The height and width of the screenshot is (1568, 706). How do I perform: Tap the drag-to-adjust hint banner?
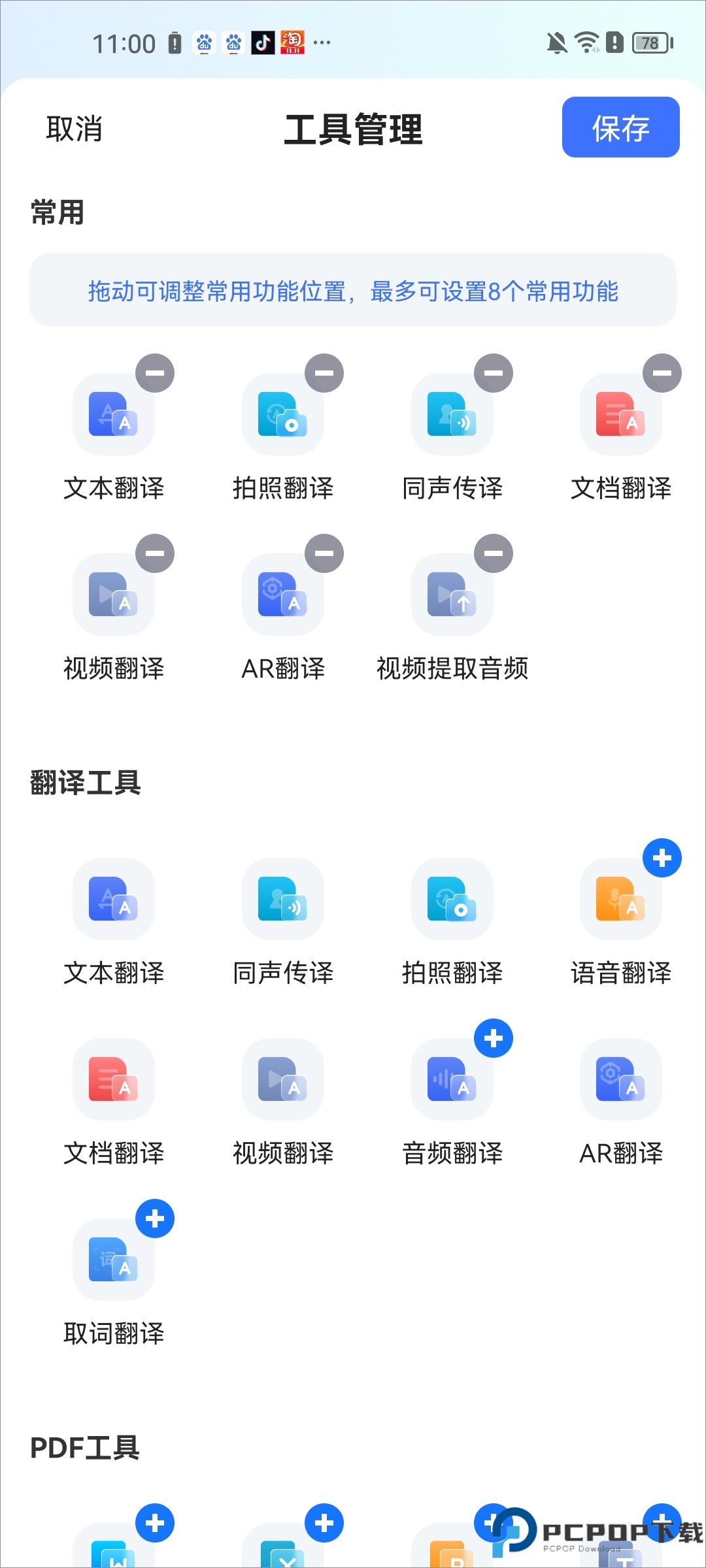[353, 292]
